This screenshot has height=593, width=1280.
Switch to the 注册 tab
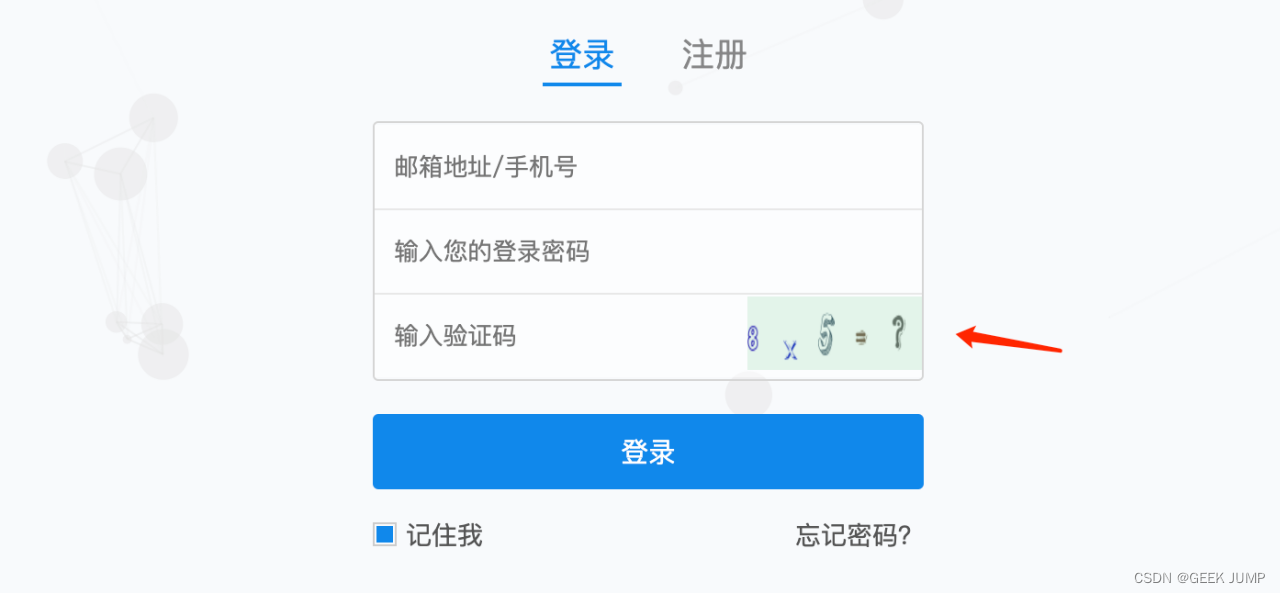coord(714,55)
